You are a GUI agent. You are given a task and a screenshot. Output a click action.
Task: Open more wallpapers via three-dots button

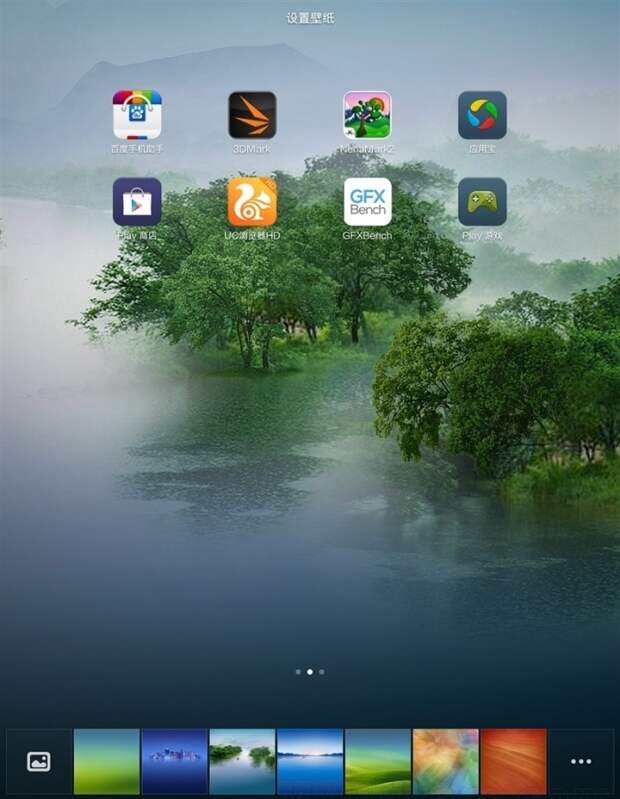(581, 761)
